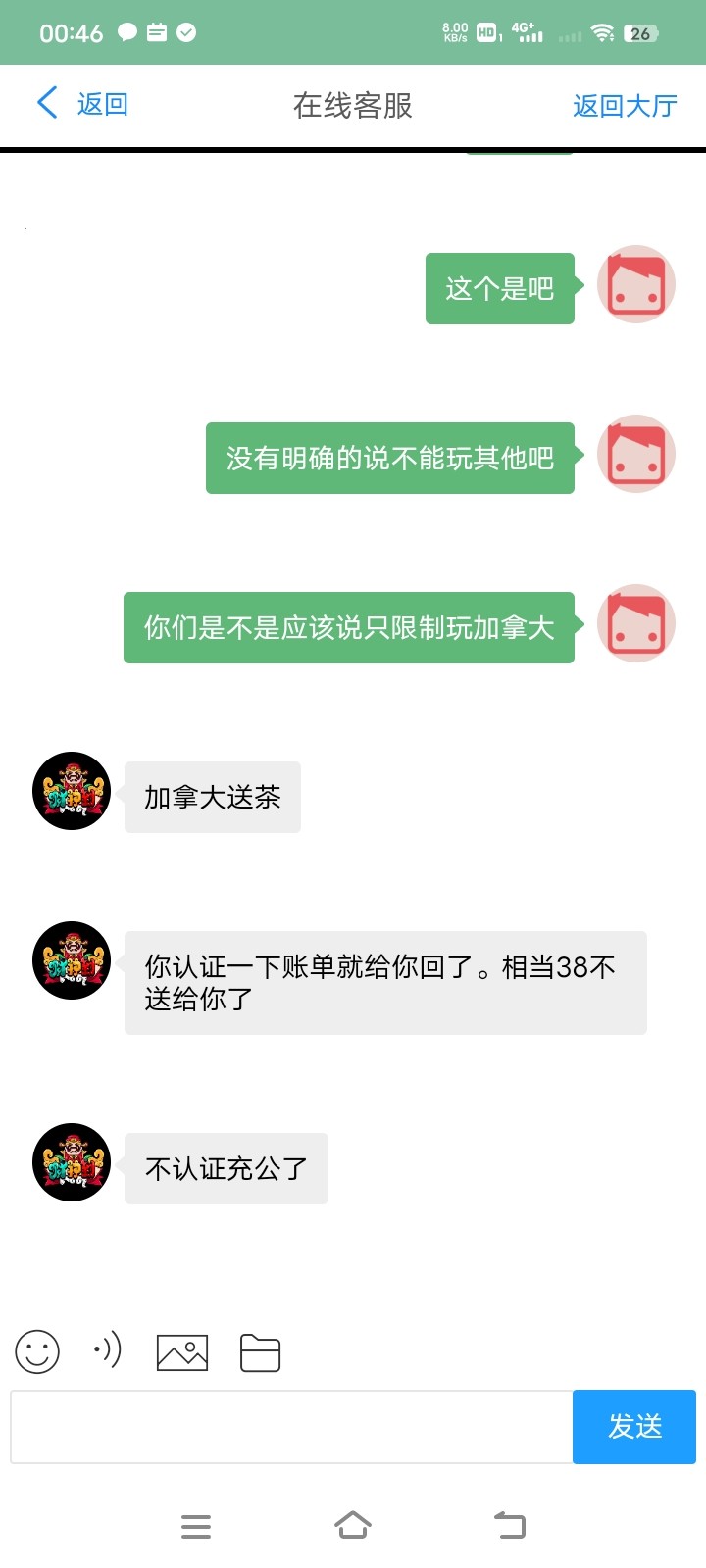Send the message with 发送
The height and width of the screenshot is (1568, 706).
tap(634, 1427)
